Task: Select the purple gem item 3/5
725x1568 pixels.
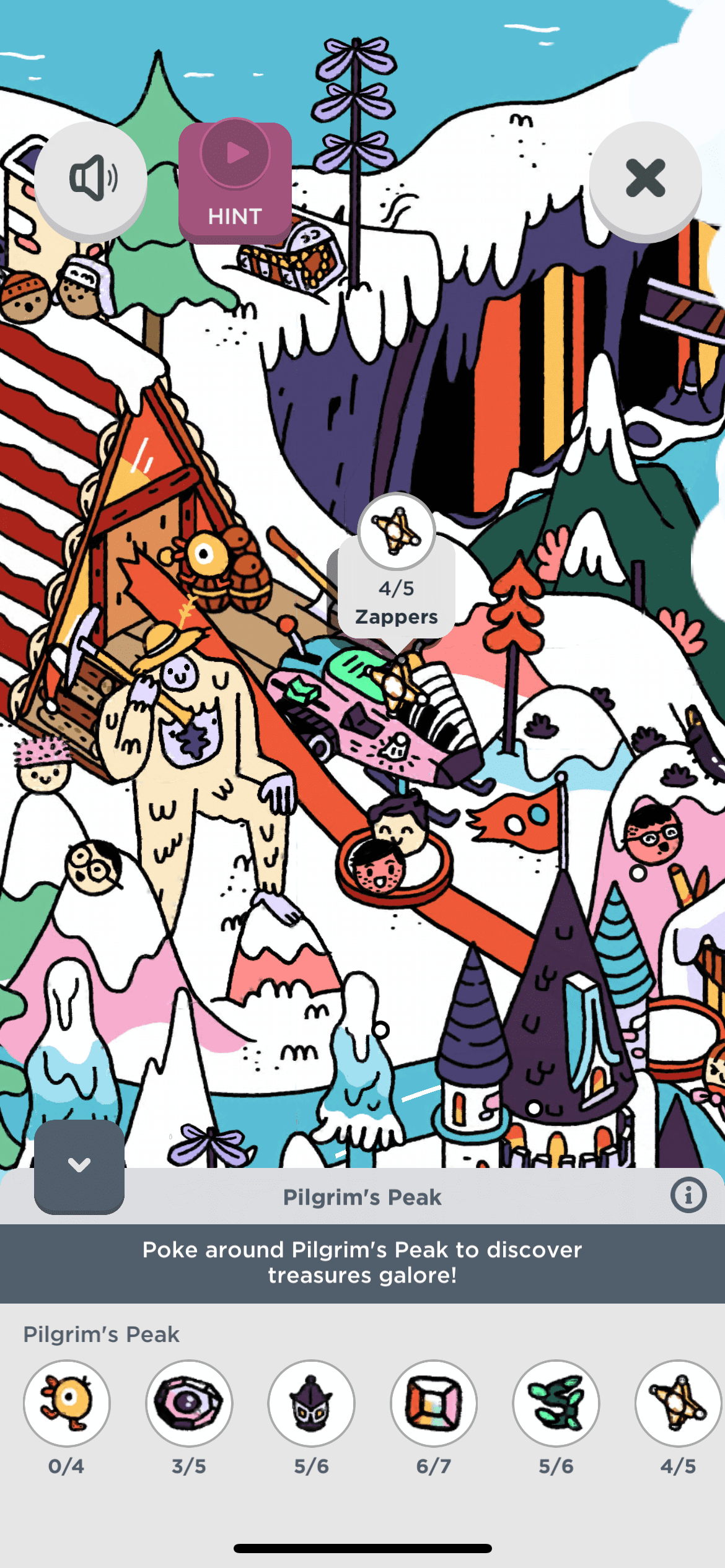Action: click(x=189, y=1403)
